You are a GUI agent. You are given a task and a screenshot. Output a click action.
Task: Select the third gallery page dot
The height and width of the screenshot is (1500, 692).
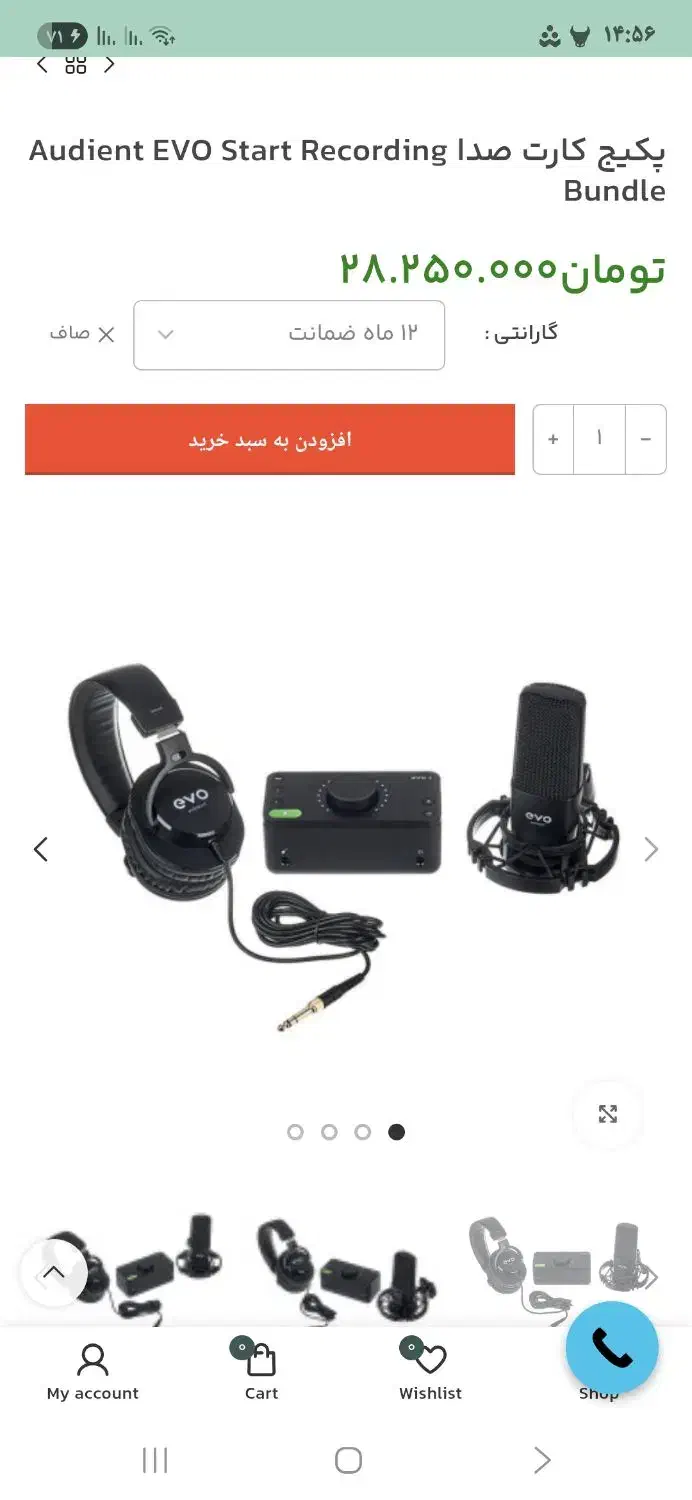click(x=363, y=1132)
